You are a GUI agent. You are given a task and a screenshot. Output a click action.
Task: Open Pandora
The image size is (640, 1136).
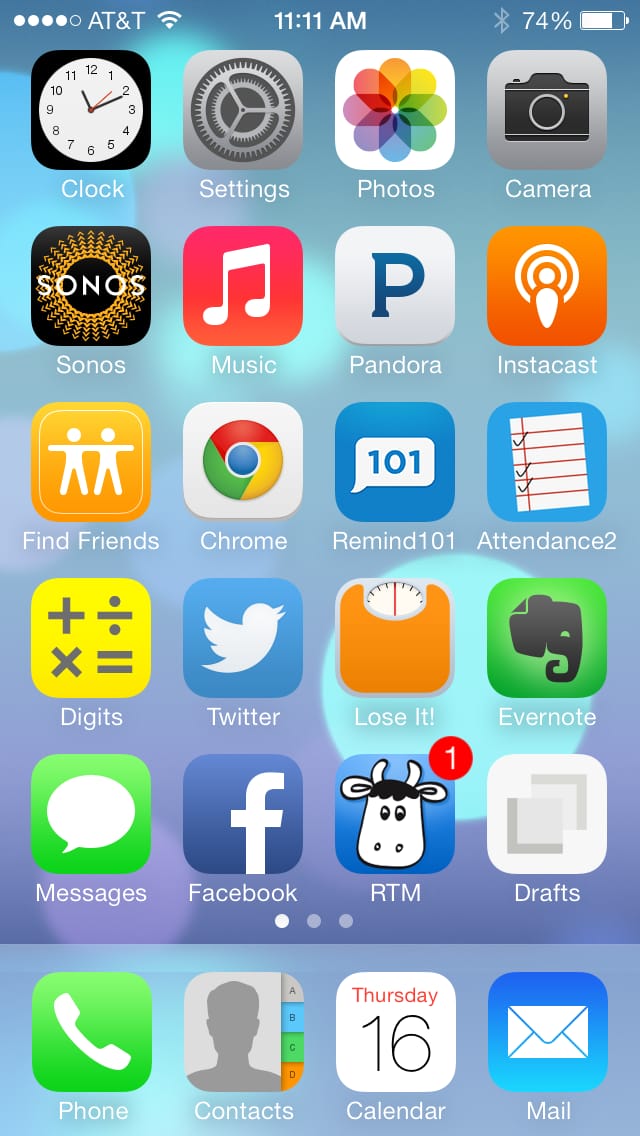click(395, 286)
